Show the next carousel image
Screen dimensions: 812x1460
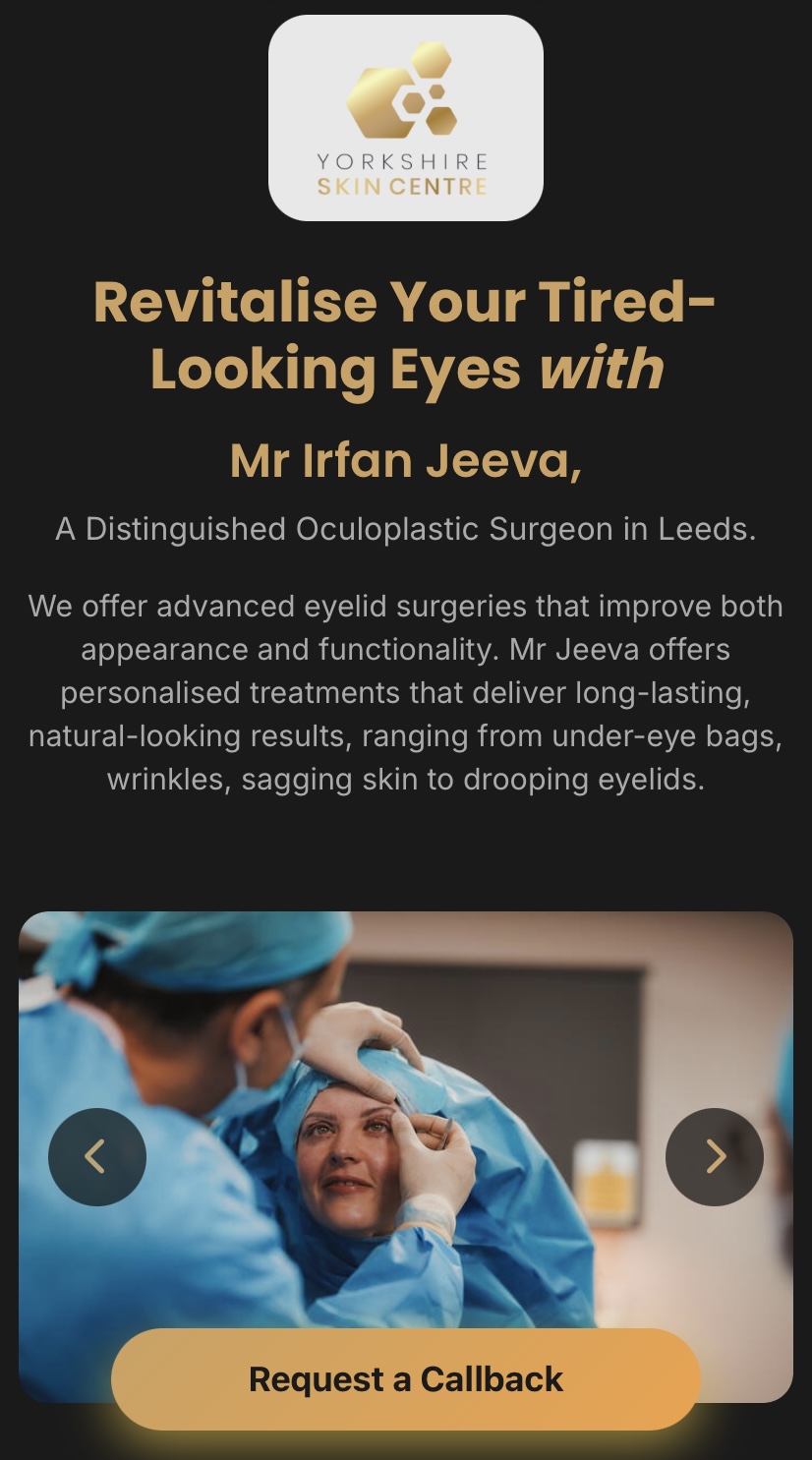(715, 1157)
